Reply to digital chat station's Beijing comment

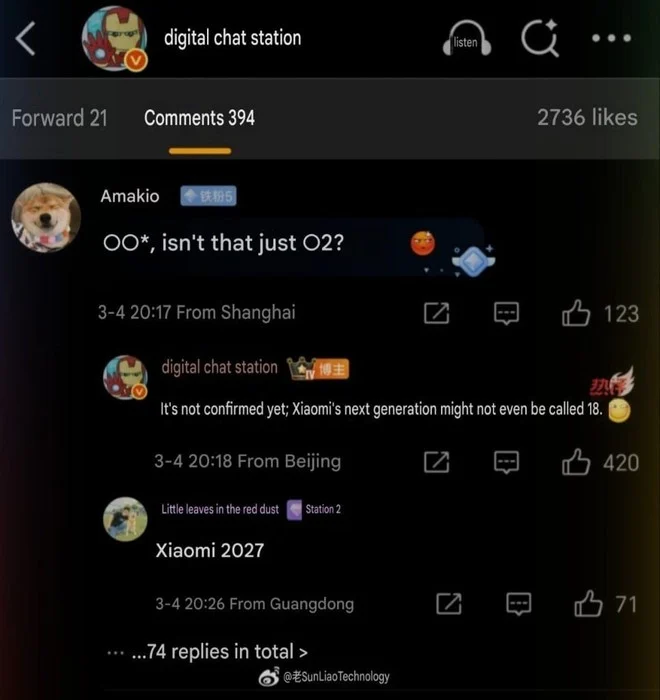tap(507, 461)
